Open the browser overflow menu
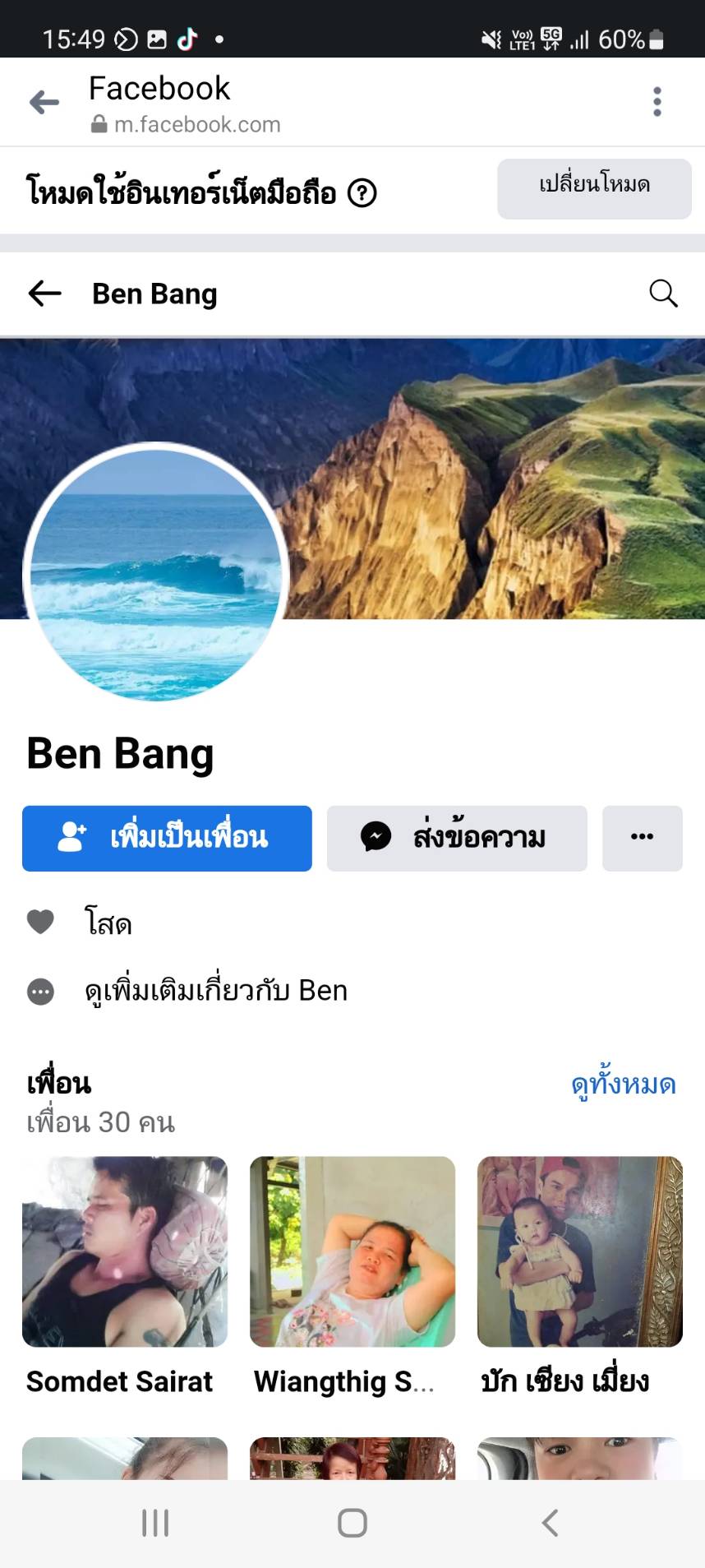 point(657,102)
